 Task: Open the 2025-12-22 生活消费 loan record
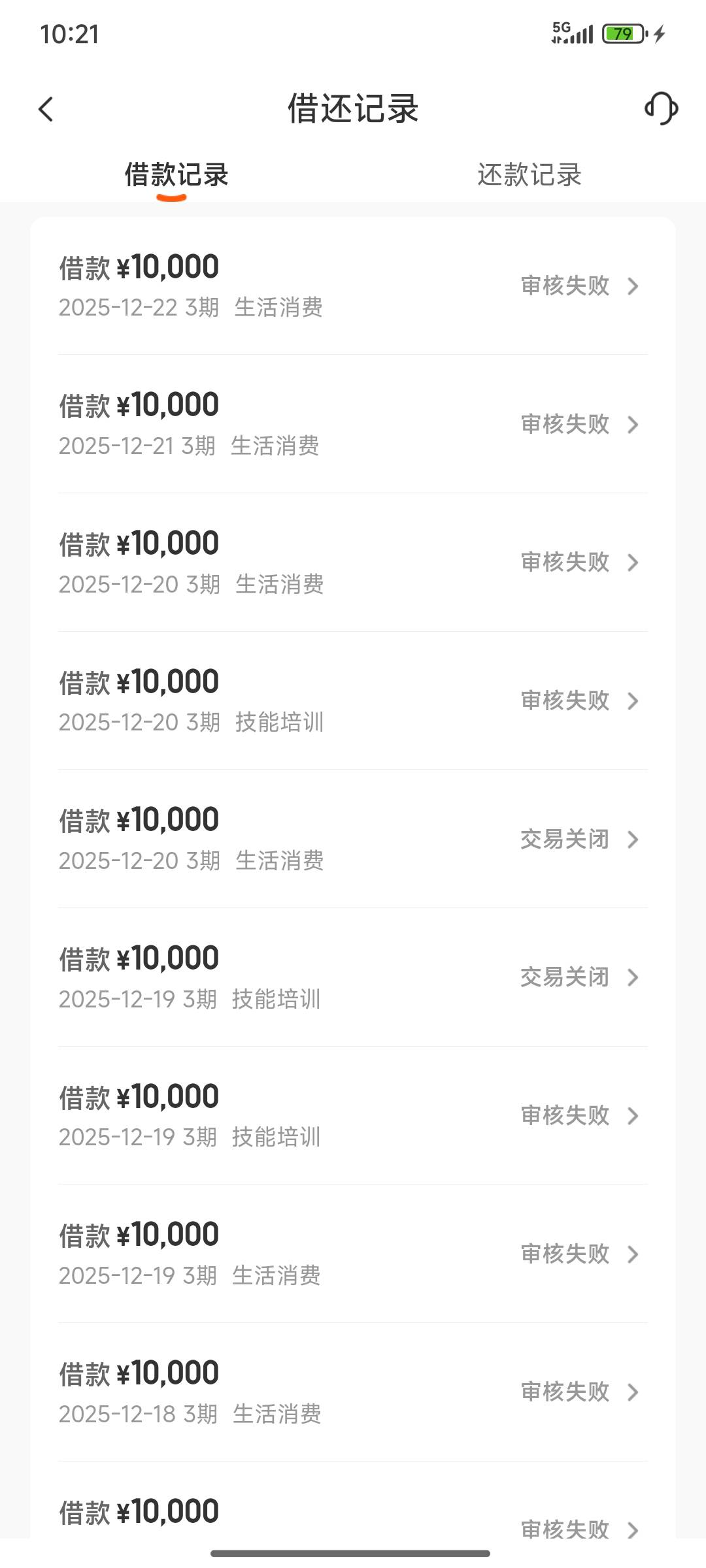point(353,286)
